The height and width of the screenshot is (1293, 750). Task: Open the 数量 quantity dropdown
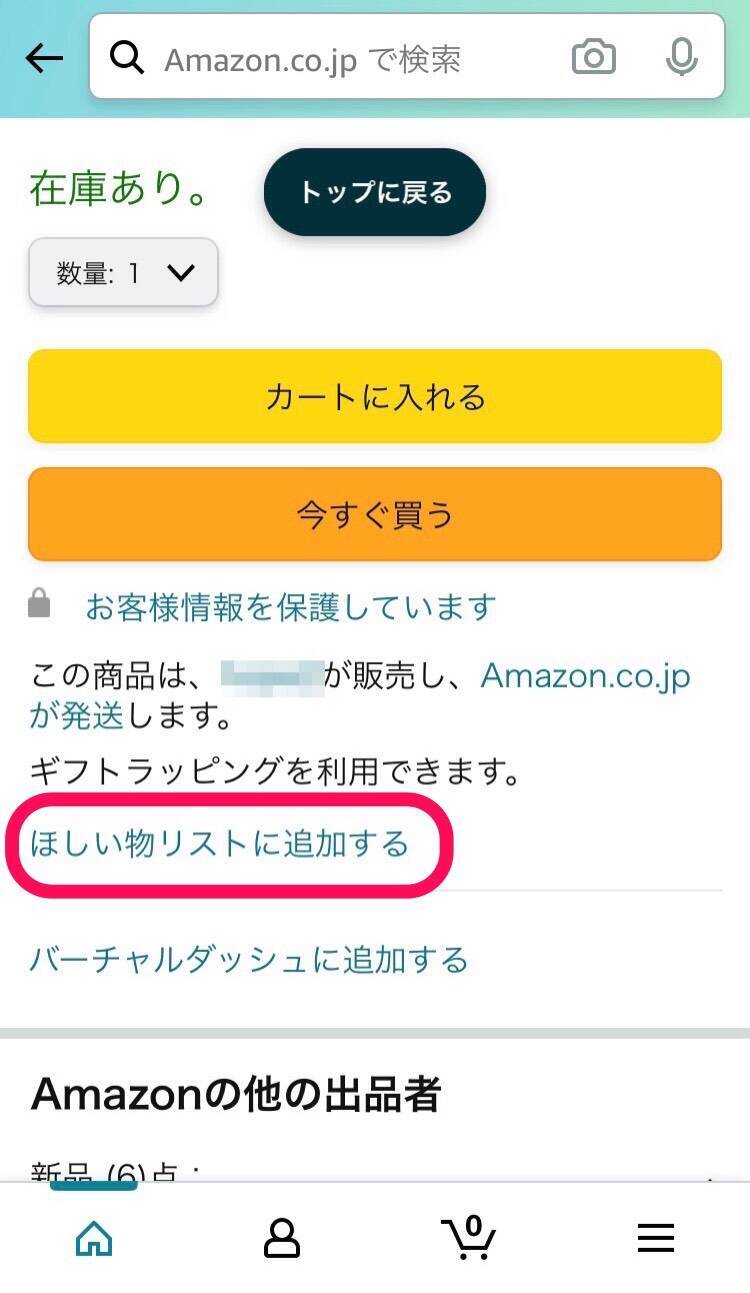coord(124,273)
